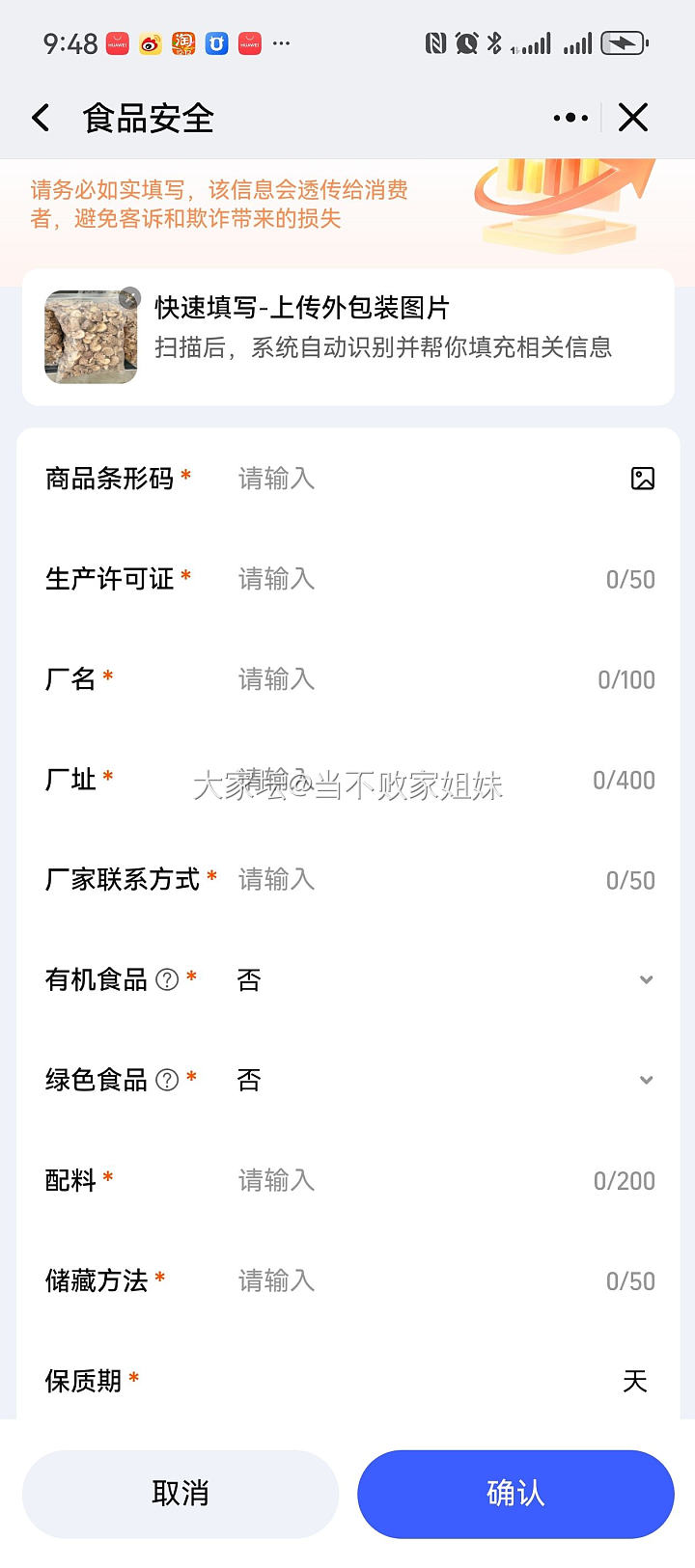Expand the 有机食品 dropdown

point(444,980)
